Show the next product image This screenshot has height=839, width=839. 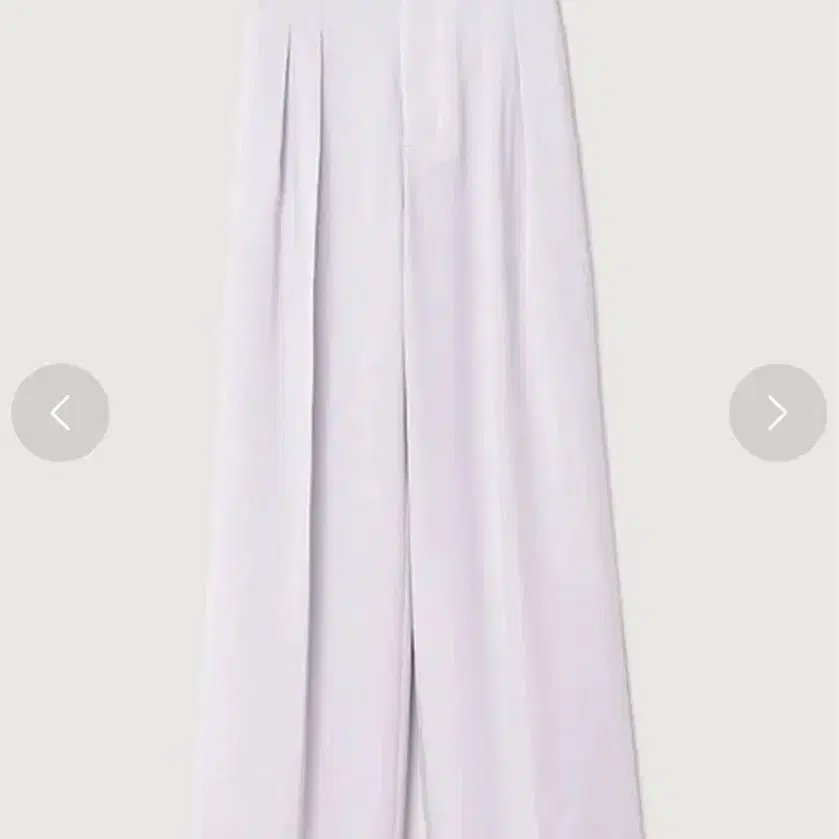pyautogui.click(x=777, y=412)
